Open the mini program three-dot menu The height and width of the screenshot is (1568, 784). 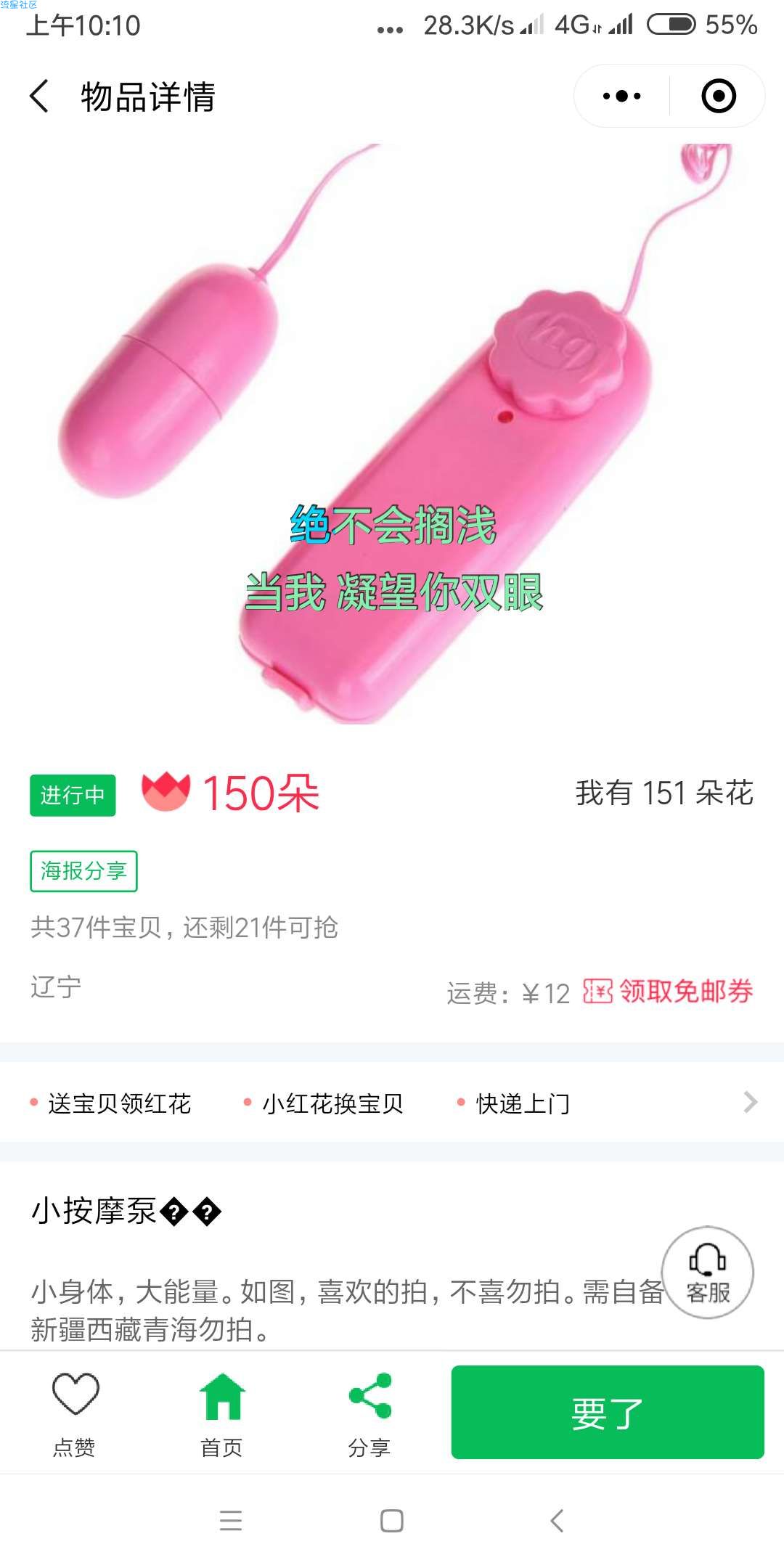pyautogui.click(x=622, y=97)
